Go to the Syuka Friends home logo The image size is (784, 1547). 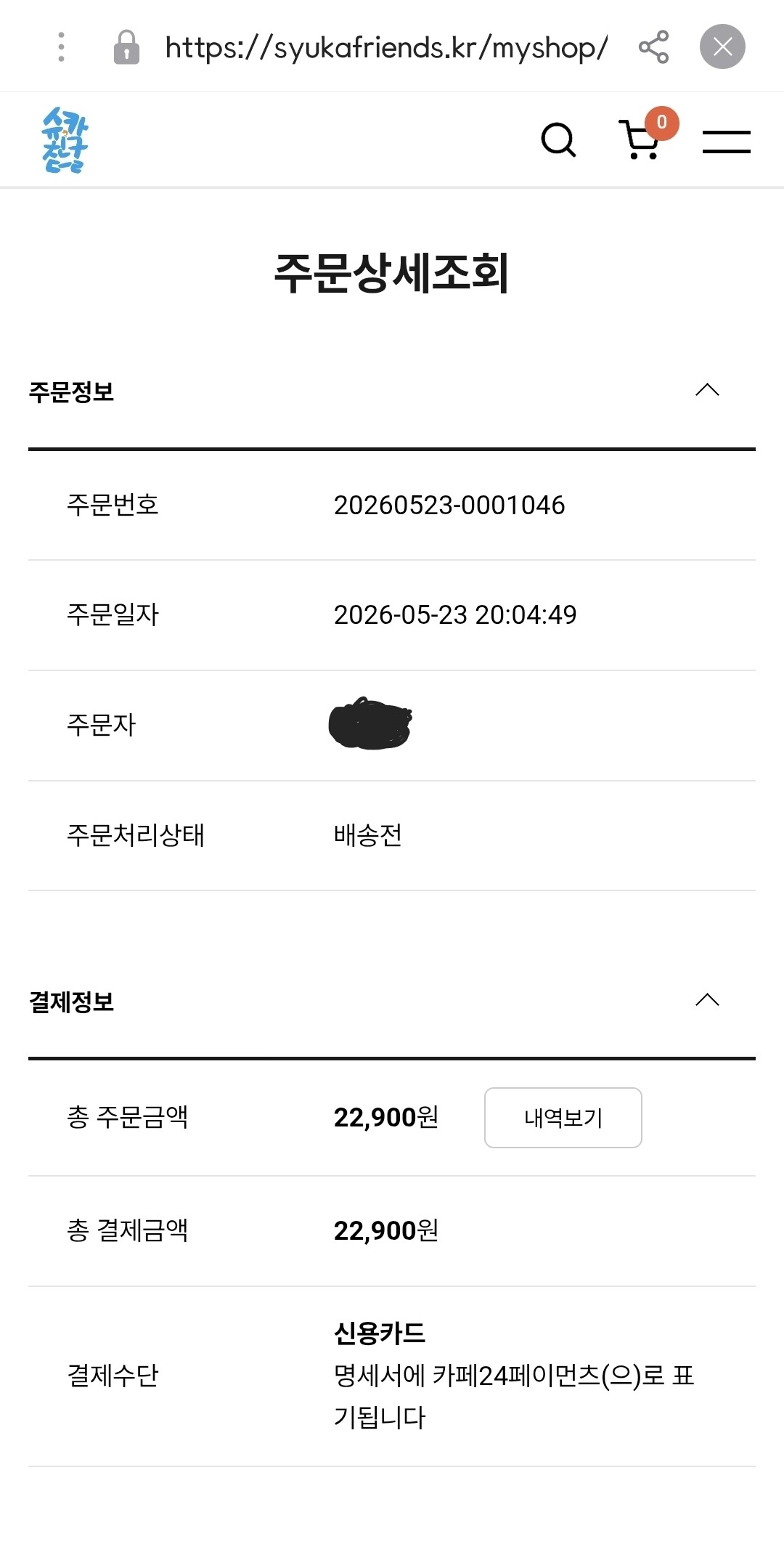coord(65,139)
